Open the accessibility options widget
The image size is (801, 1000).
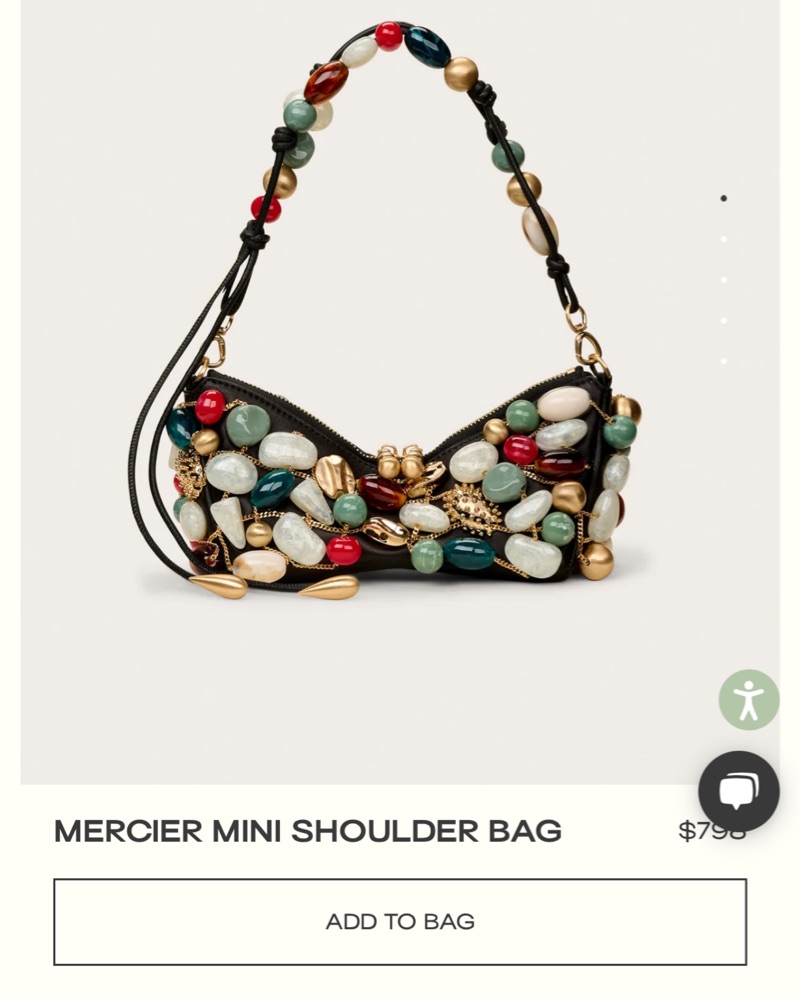(x=748, y=699)
